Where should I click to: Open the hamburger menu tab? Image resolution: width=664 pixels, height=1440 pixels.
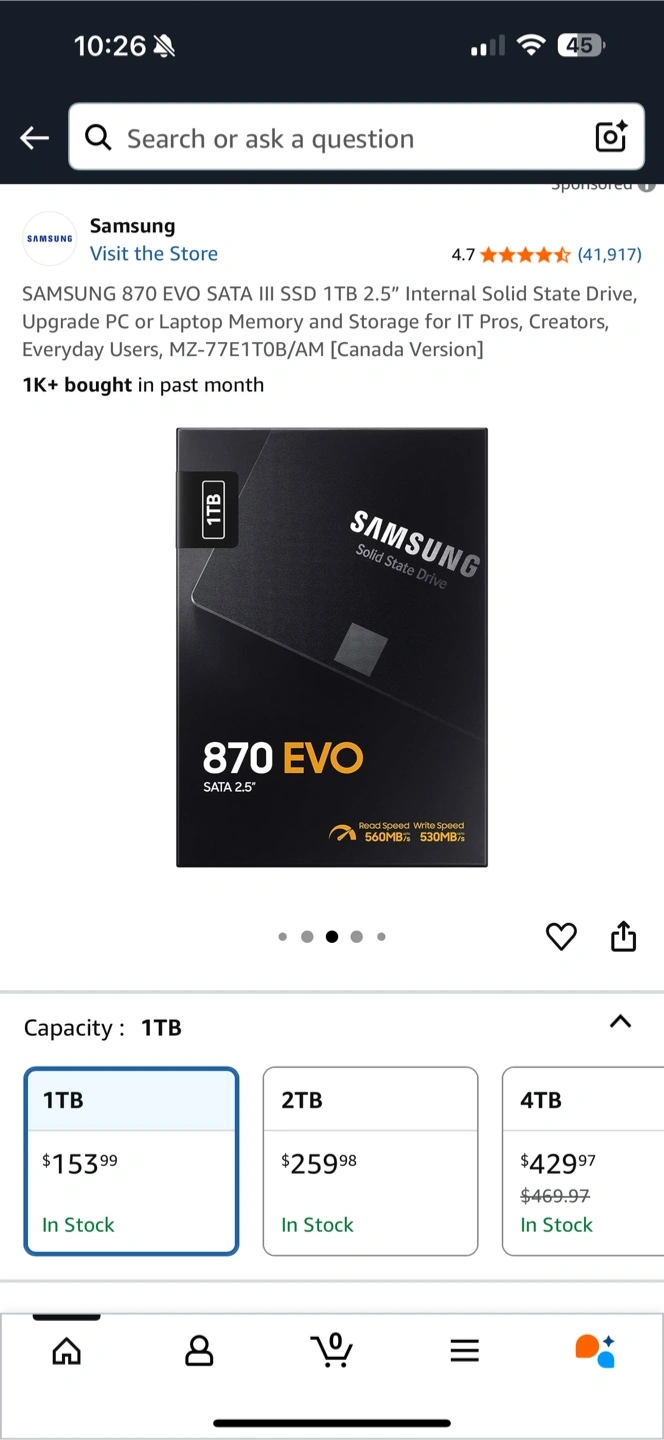464,1352
